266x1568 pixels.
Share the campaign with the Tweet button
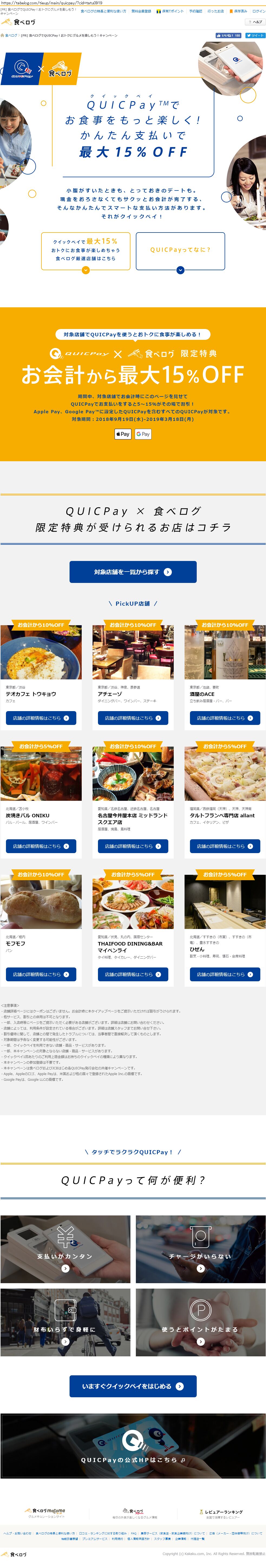255,35
